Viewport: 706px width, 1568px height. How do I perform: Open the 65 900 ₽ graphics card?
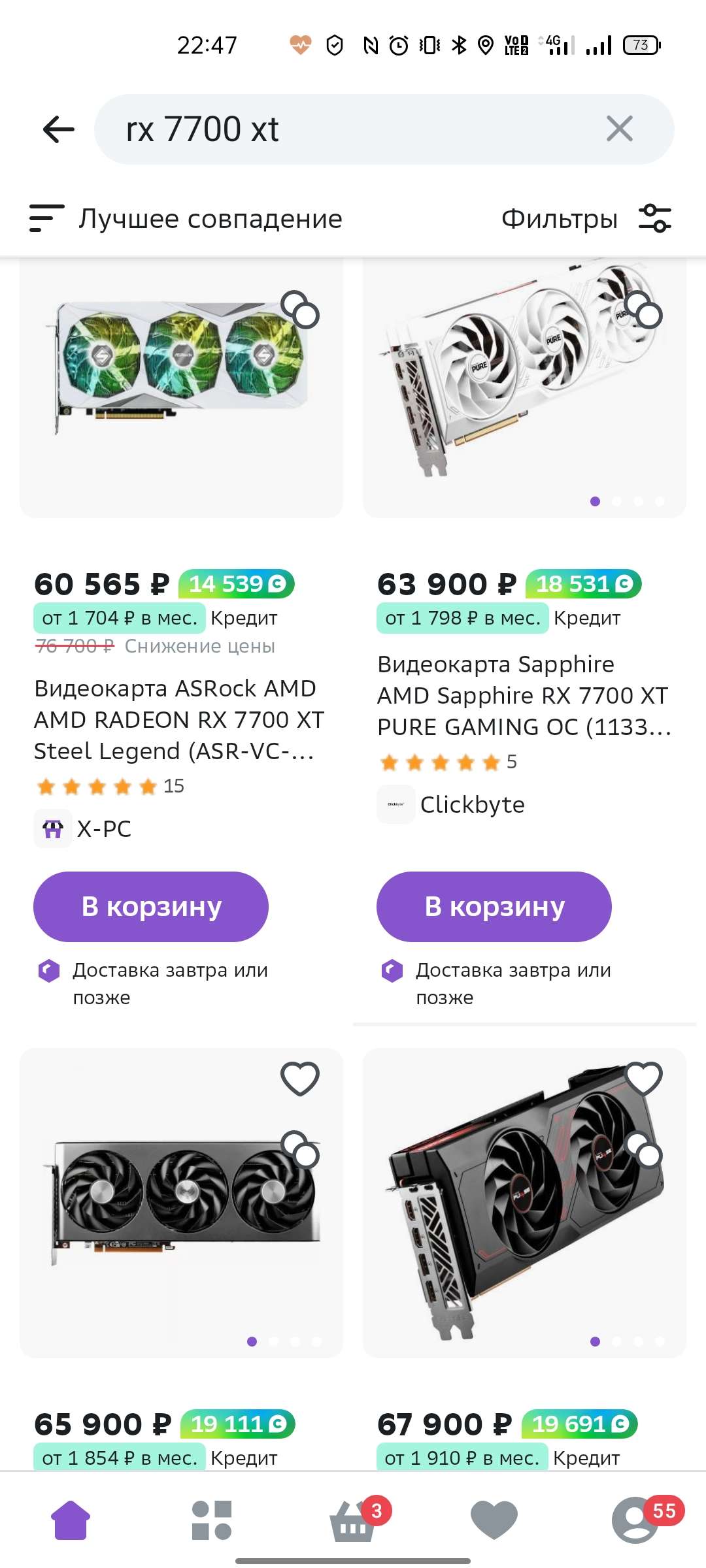[x=181, y=1202]
